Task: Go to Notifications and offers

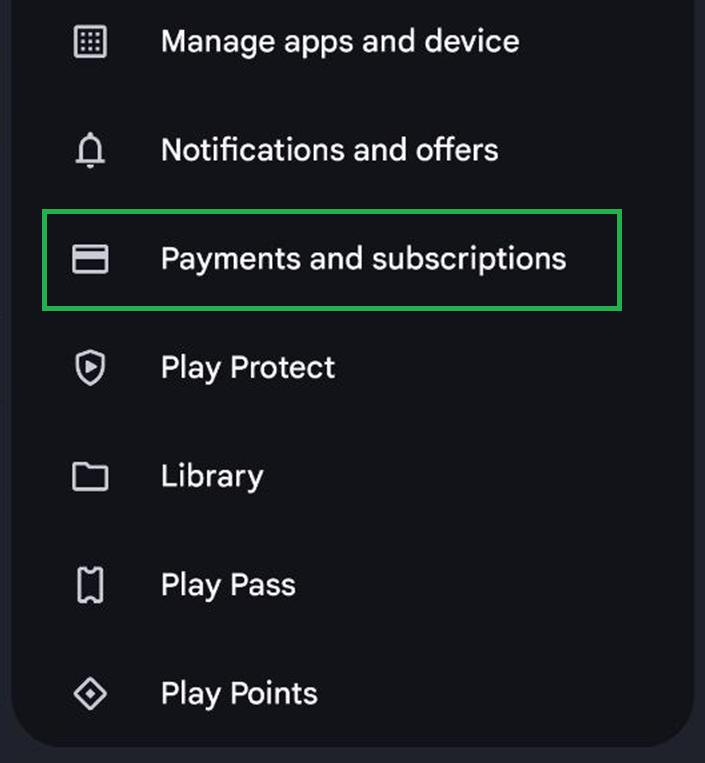Action: (x=329, y=150)
